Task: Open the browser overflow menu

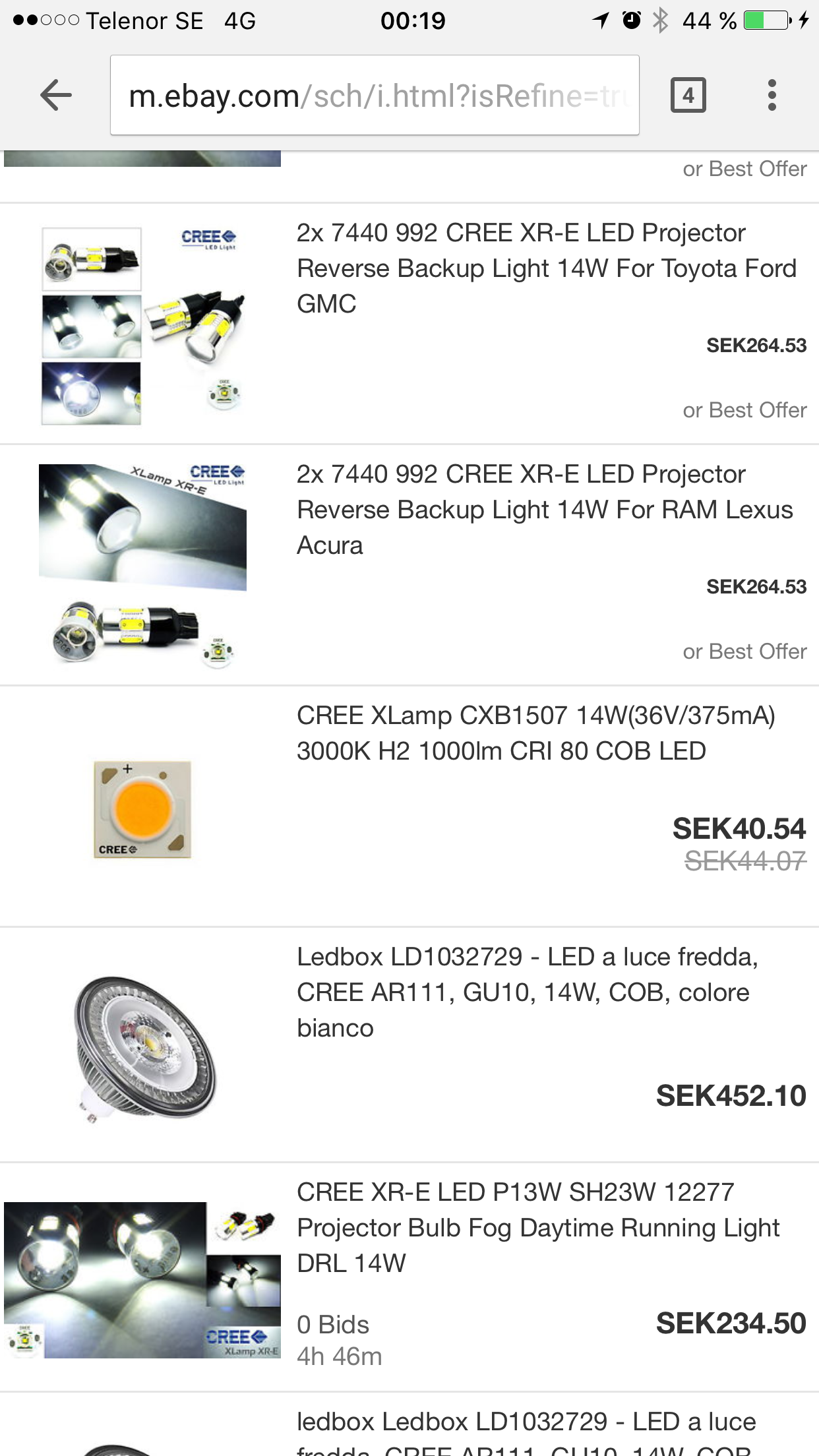Action: (x=772, y=96)
